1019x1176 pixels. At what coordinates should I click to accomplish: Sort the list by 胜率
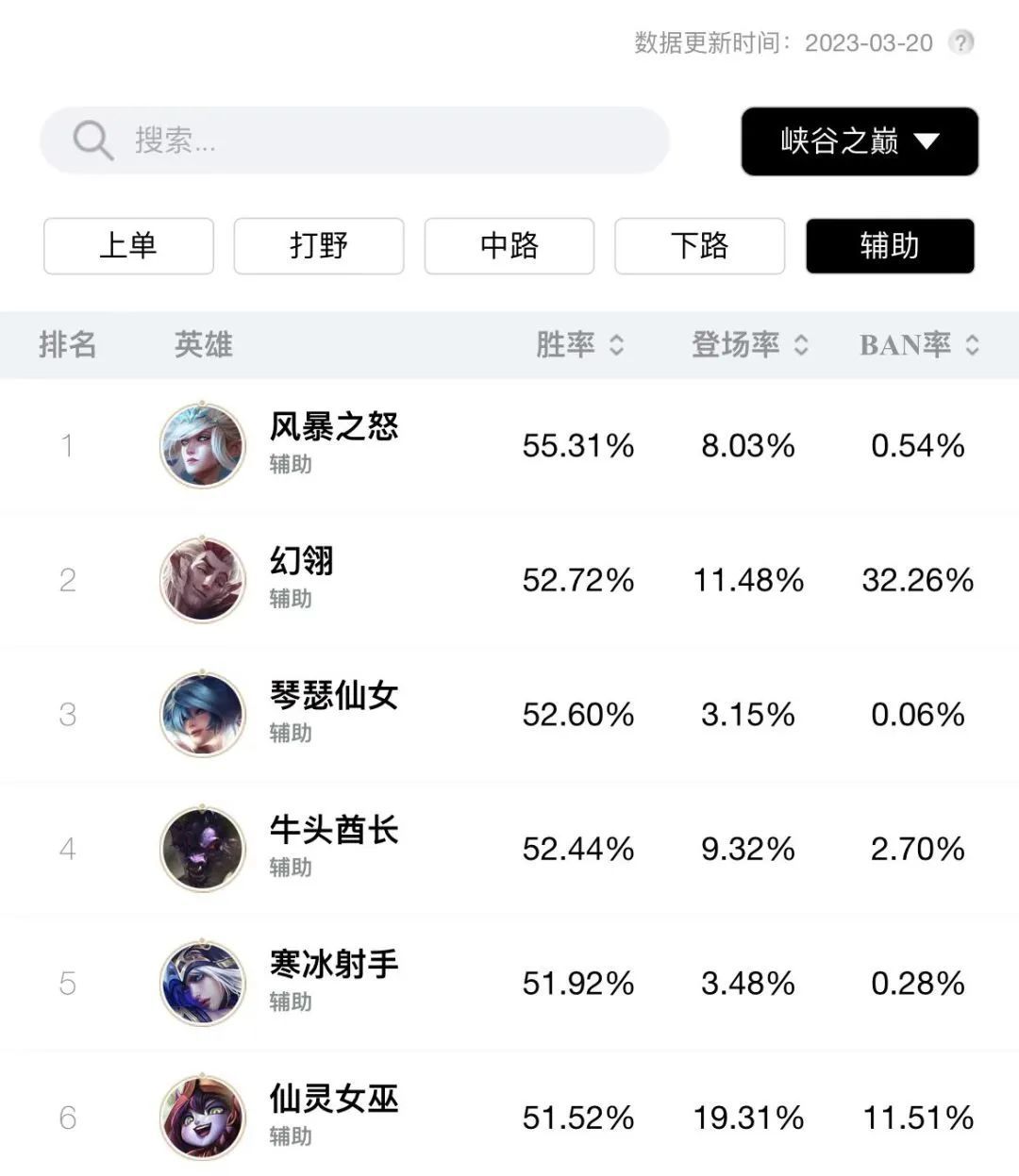pos(578,345)
